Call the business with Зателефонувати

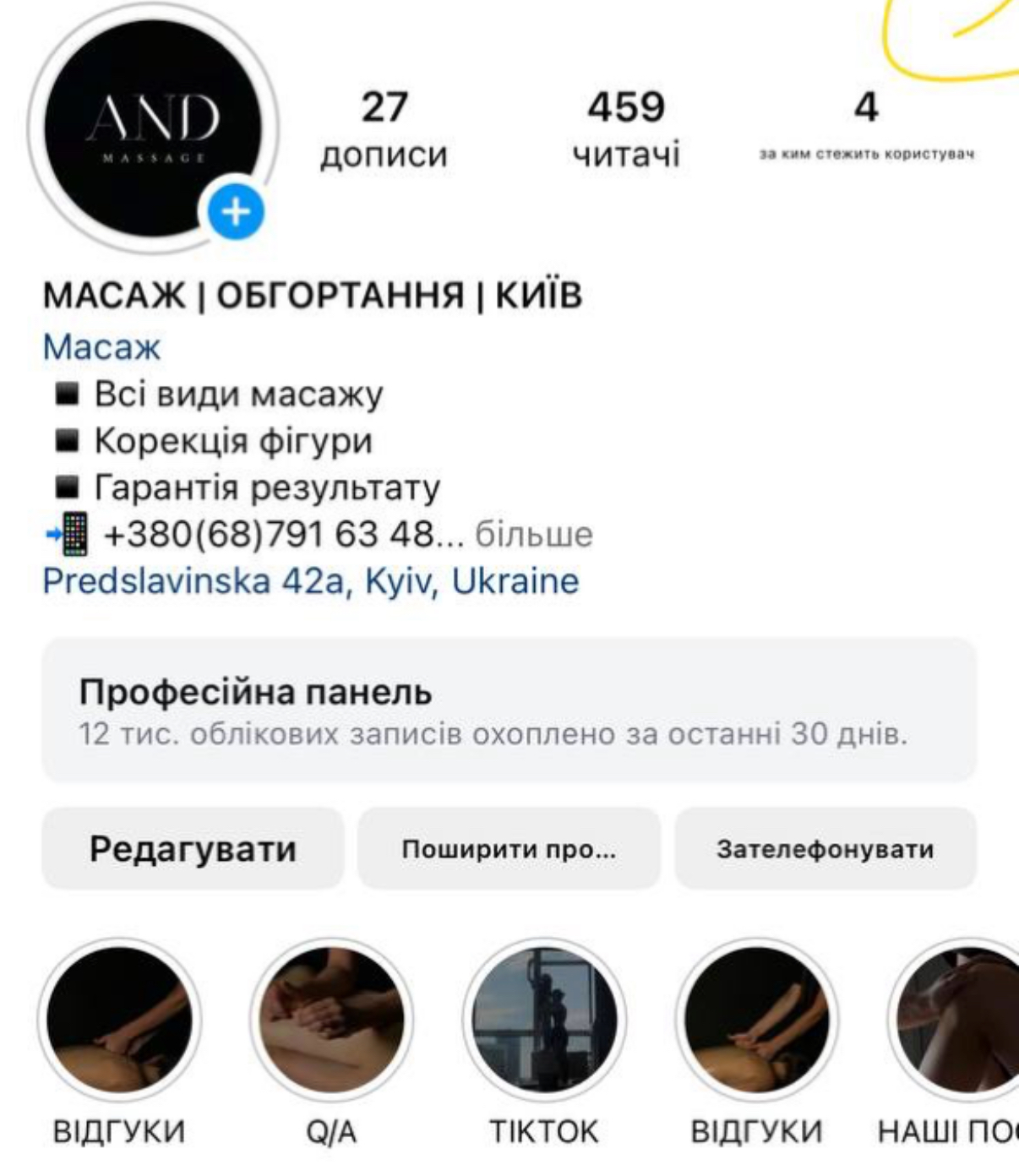[x=826, y=848]
